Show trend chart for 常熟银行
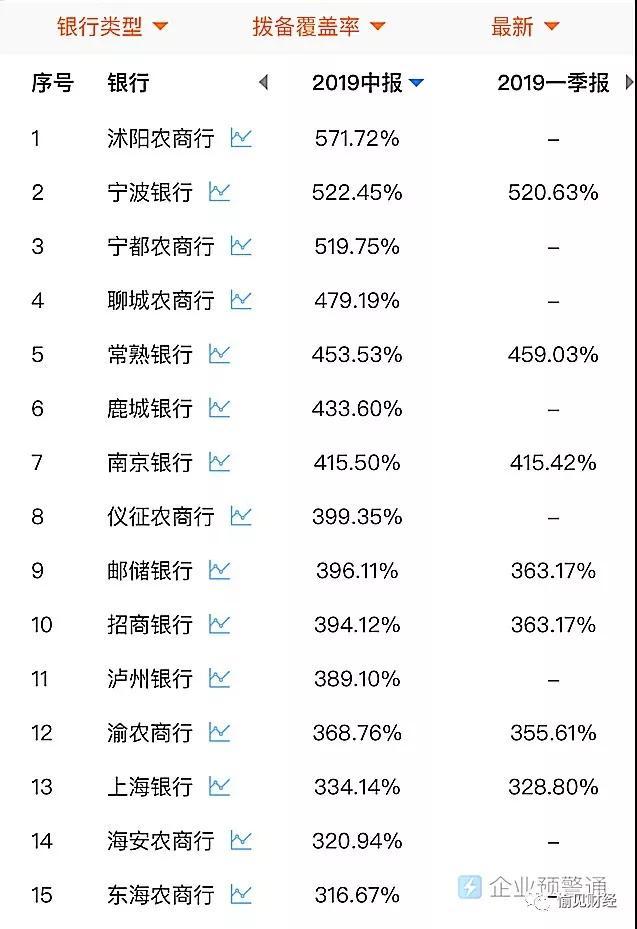Image resolution: width=637 pixels, height=929 pixels. [219, 354]
